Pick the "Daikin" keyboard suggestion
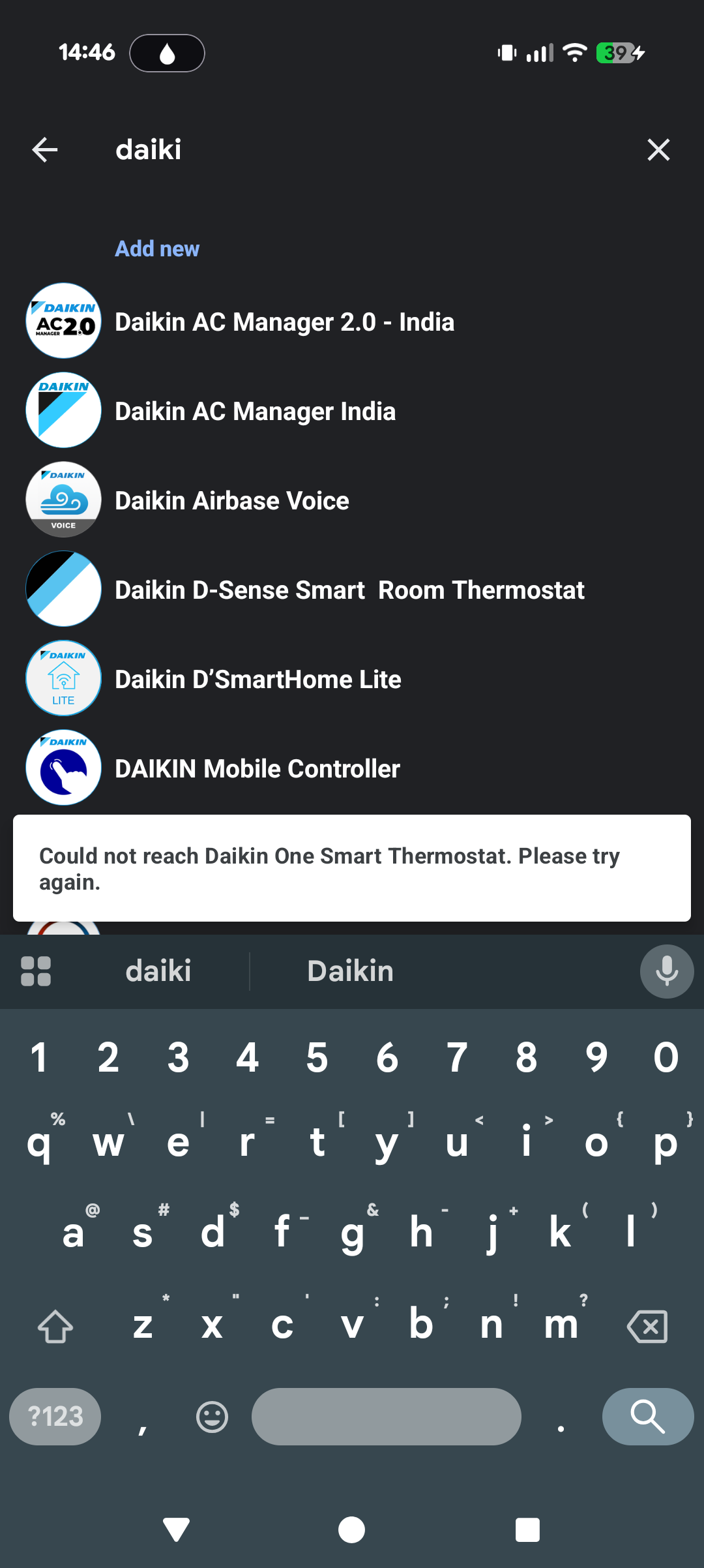Screen dimensions: 704x1568 [351, 971]
